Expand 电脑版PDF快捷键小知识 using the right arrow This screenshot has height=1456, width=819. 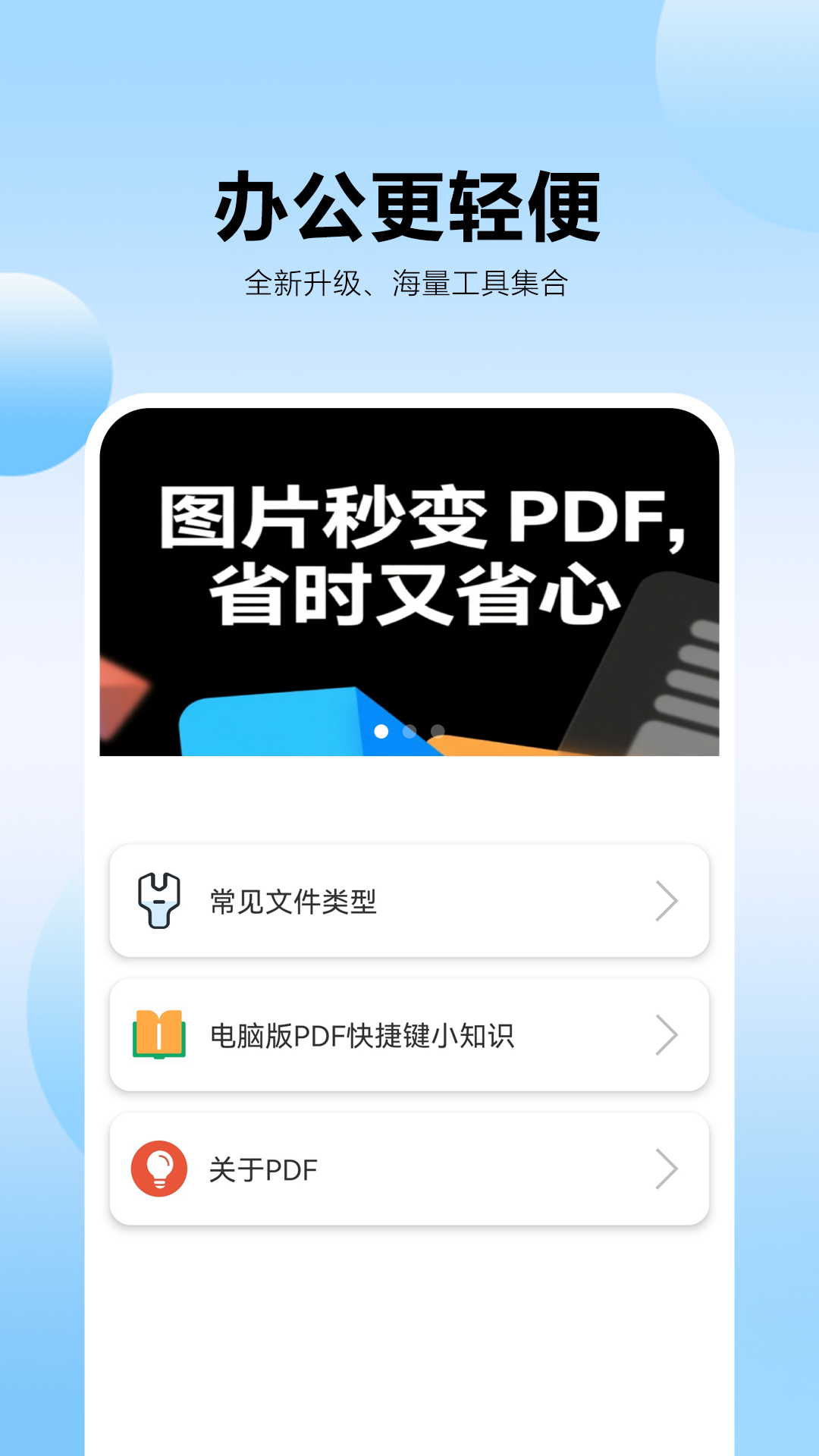click(x=667, y=1034)
